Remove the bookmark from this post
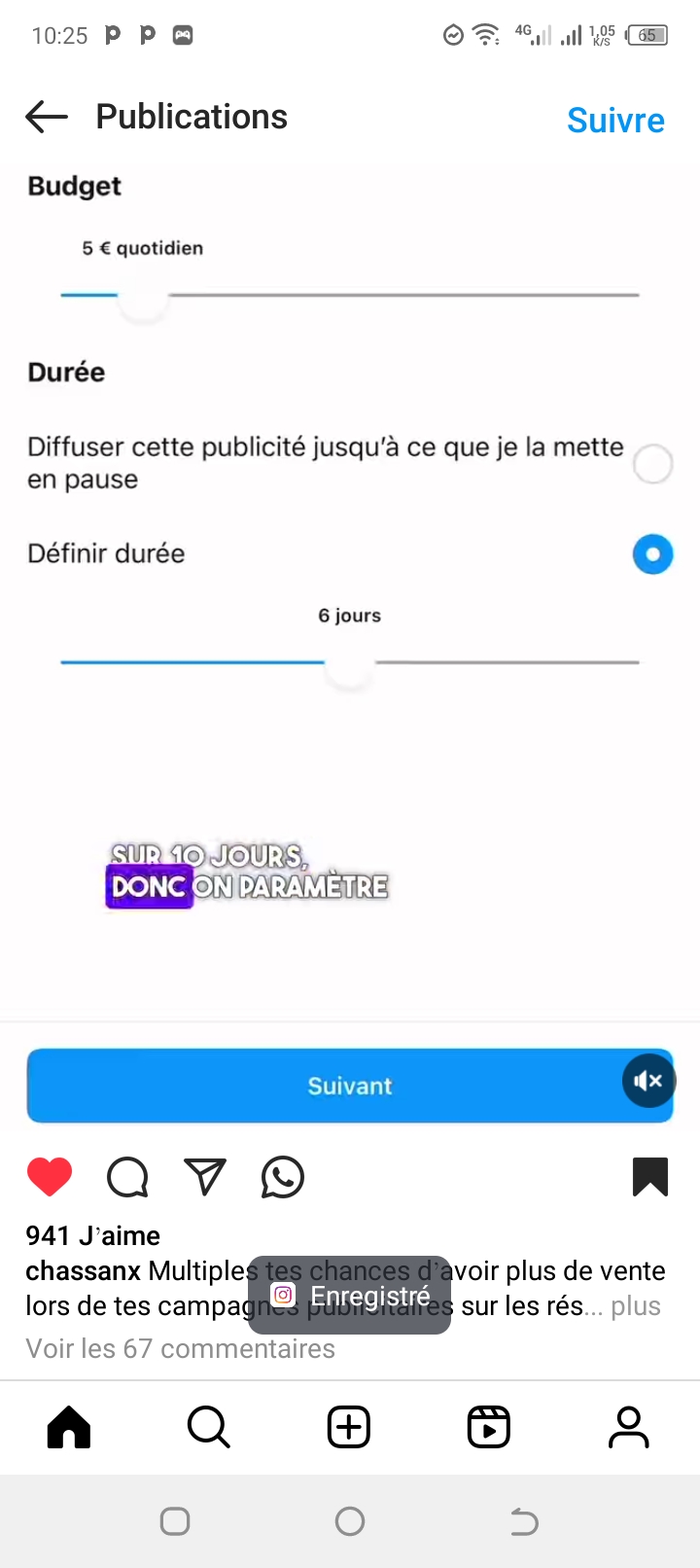Screen dimensions: 700x1568 650,1177
